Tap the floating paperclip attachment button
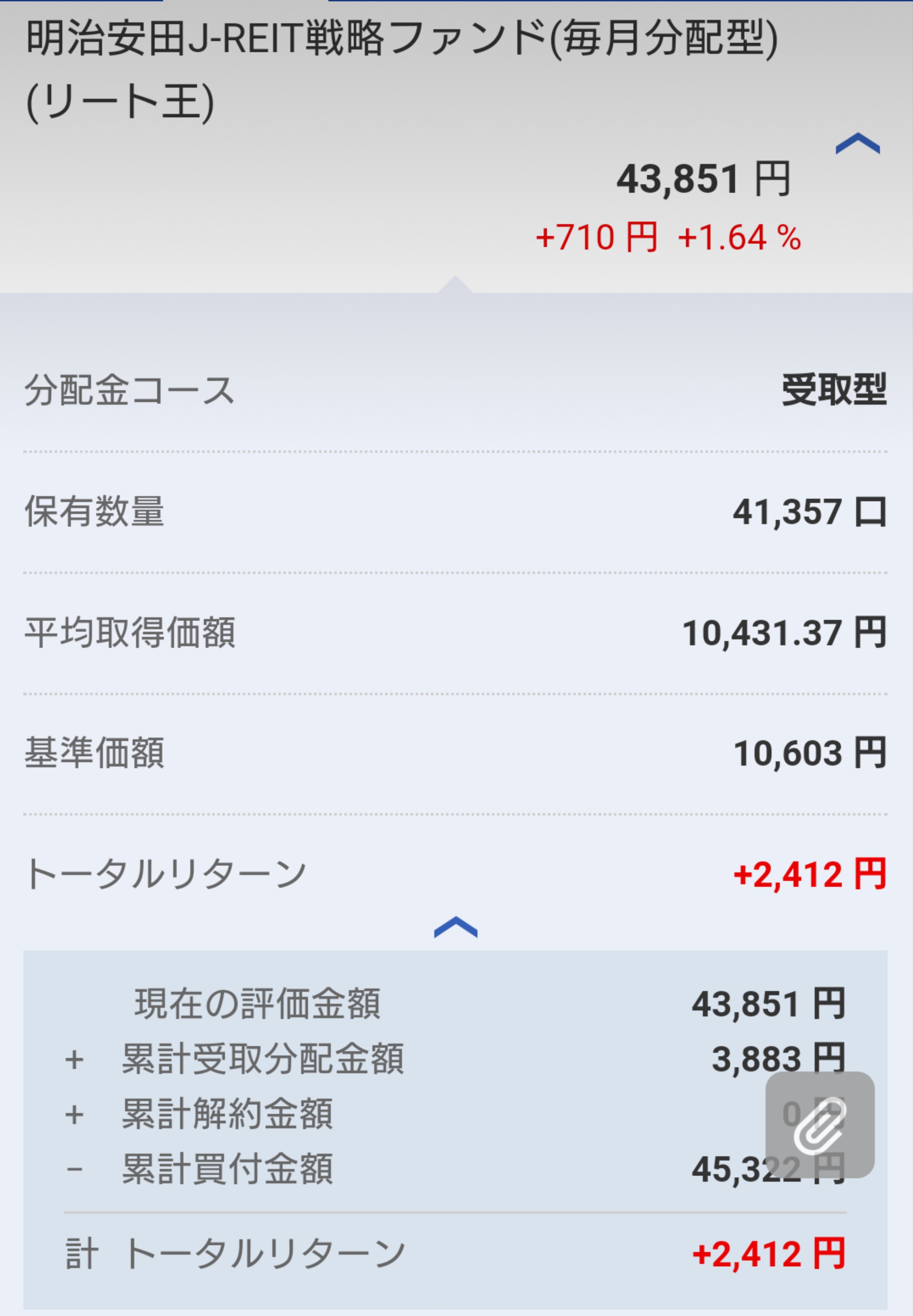913x1316 pixels. pos(820,1124)
